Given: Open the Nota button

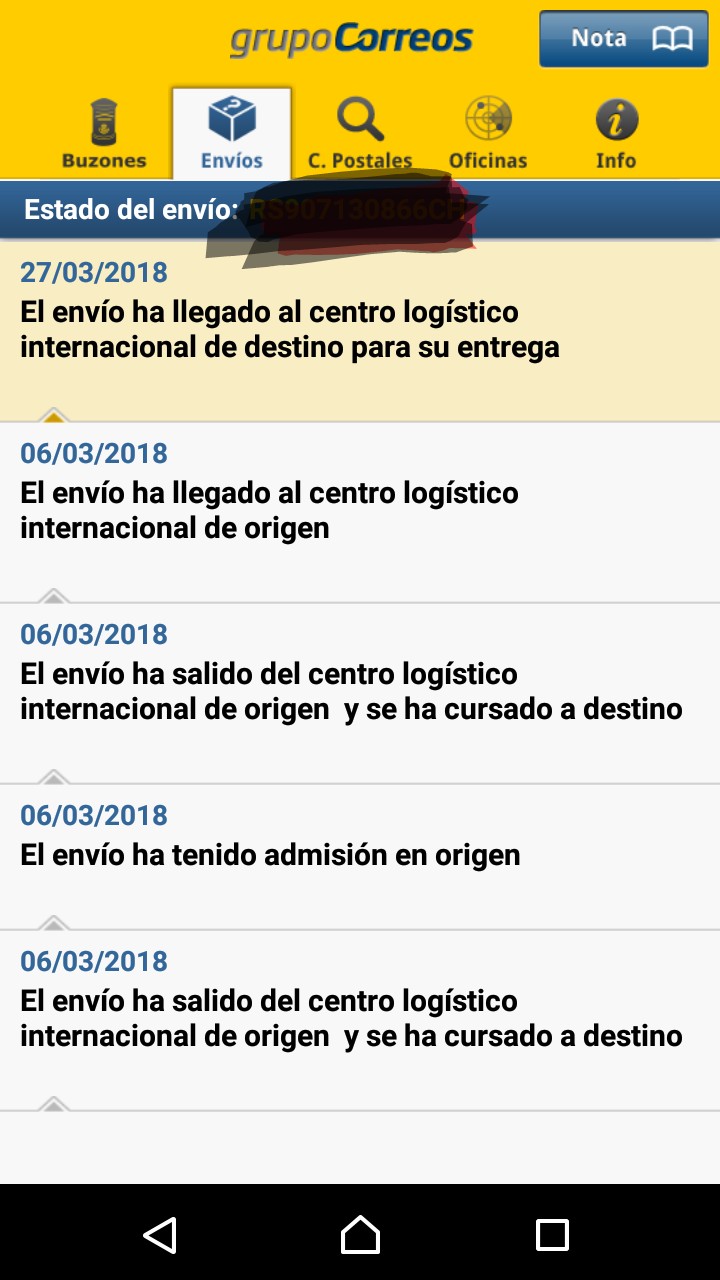Looking at the screenshot, I should pyautogui.click(x=623, y=39).
